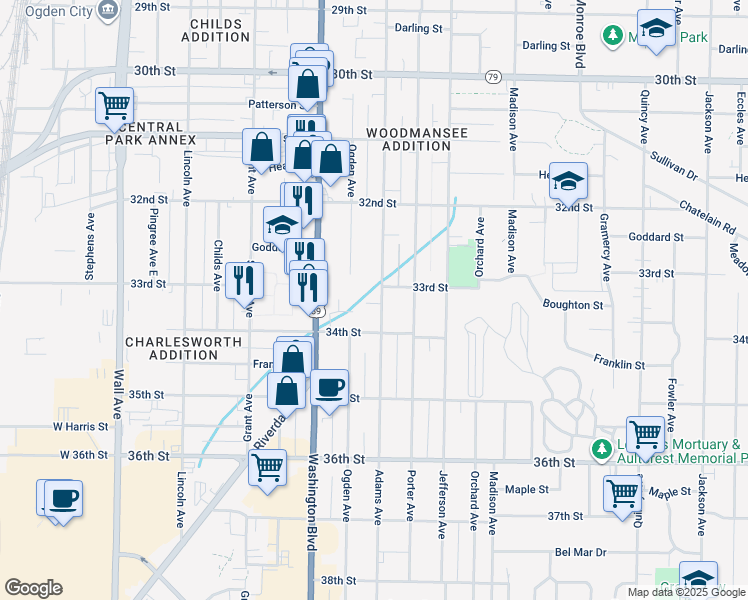Open the shopping cart marker at 36th and Riverdale
This screenshot has height=600, width=748.
point(268,469)
